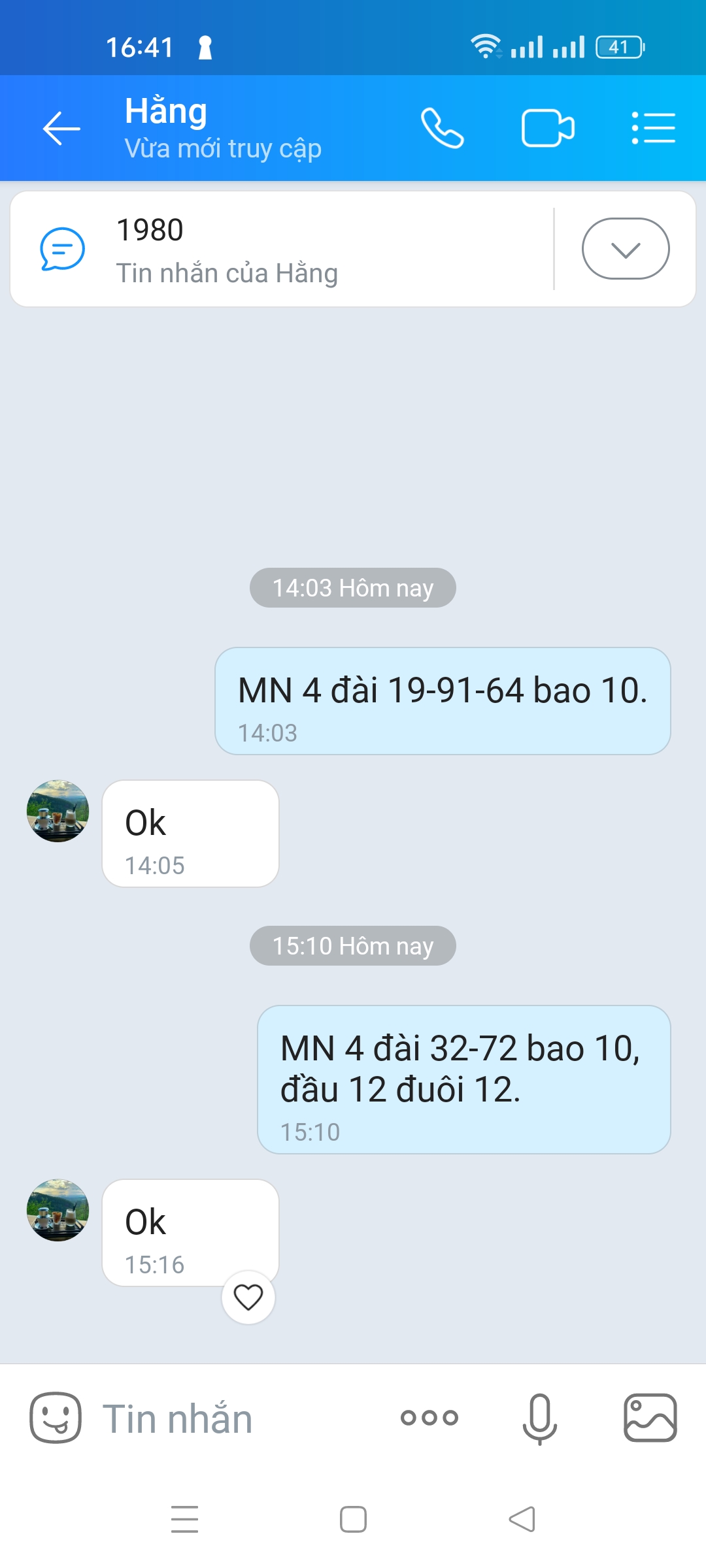
Task: Start a voice call with Hằng
Action: (x=443, y=128)
